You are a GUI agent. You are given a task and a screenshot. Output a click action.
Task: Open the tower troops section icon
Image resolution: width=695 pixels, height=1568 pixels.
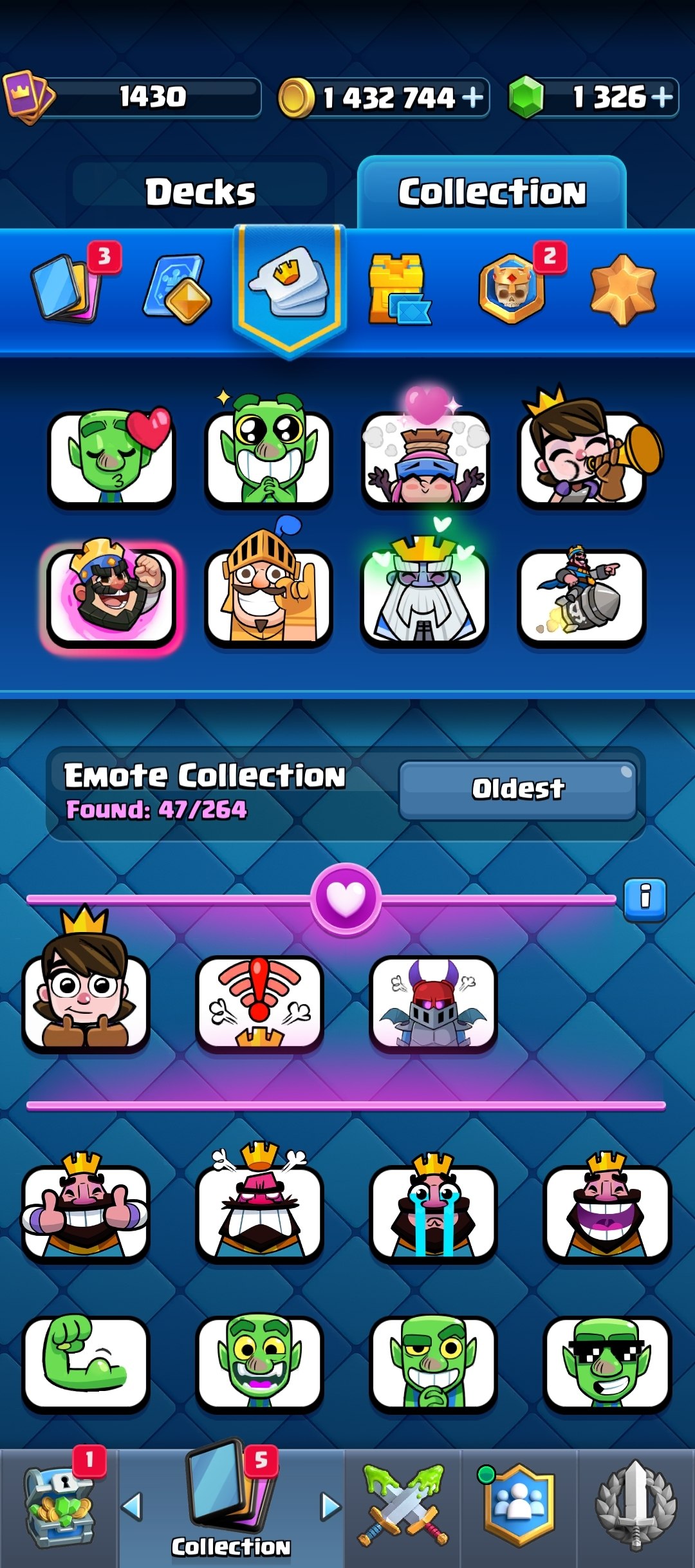pyautogui.click(x=399, y=288)
